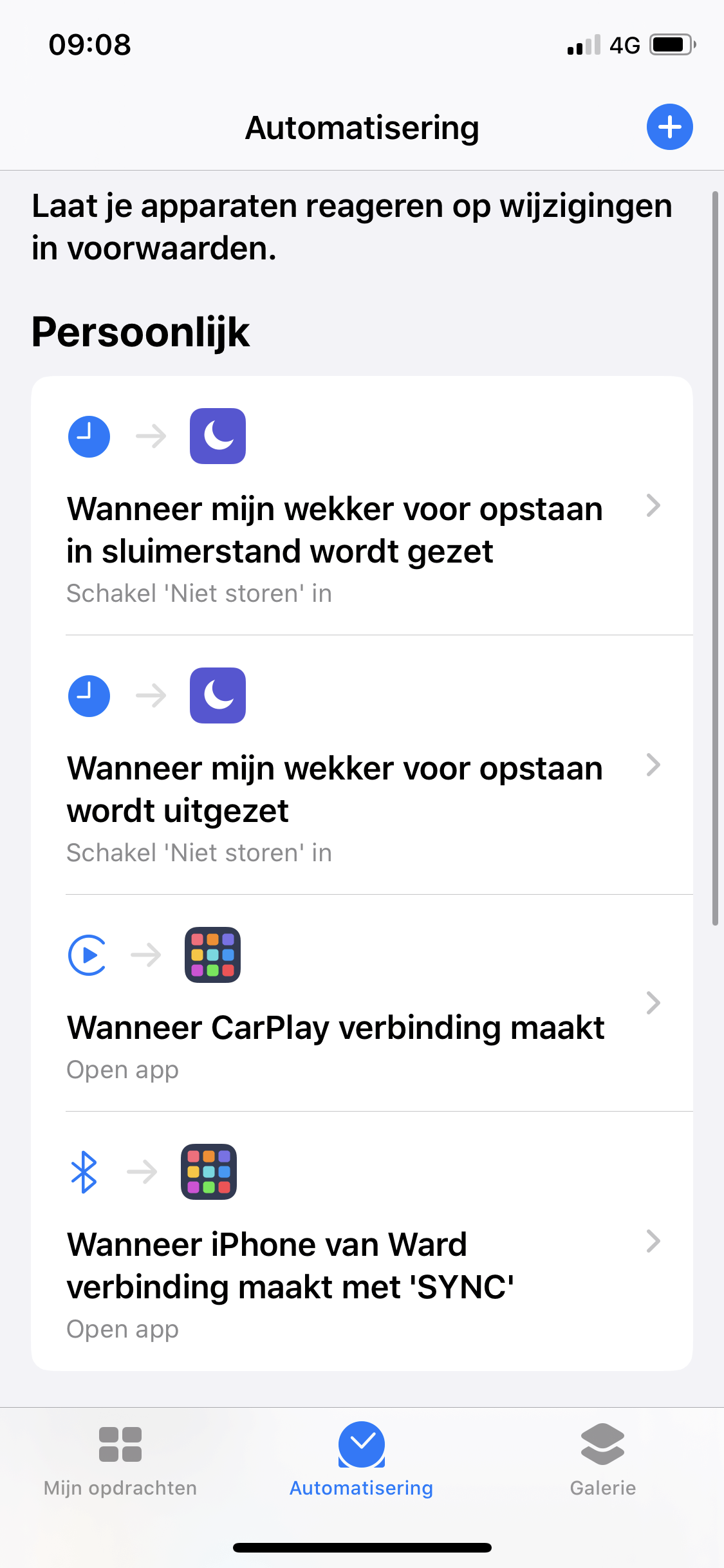This screenshot has height=1568, width=724.
Task: Add a new automation with plus button
Action: tap(669, 127)
